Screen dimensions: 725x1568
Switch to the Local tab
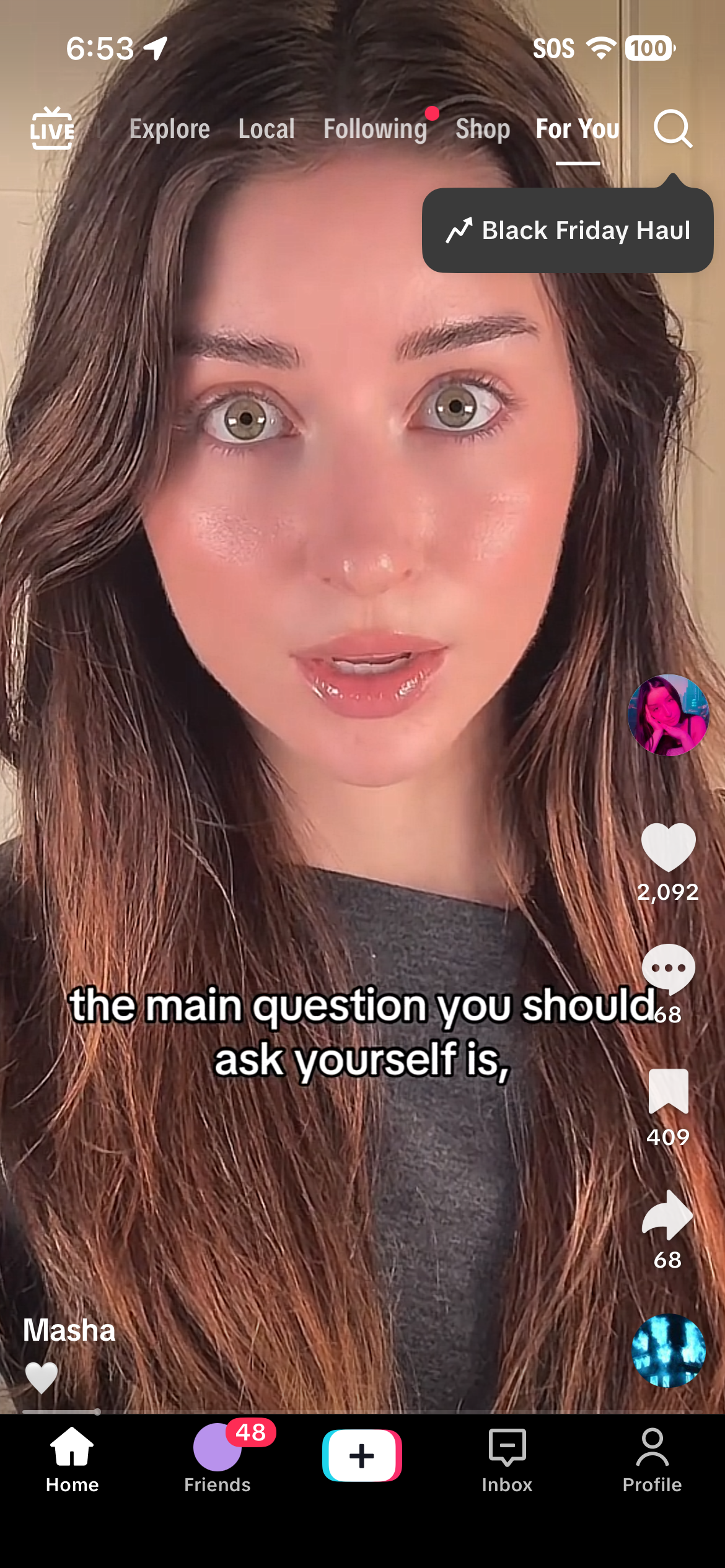tap(266, 129)
